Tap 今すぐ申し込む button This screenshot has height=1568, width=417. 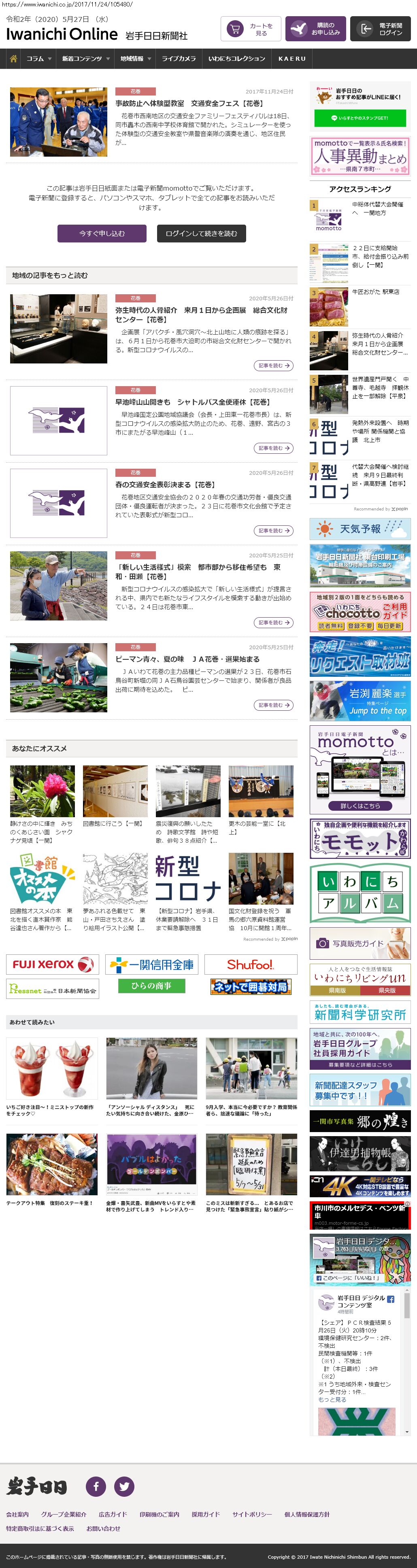tap(102, 234)
